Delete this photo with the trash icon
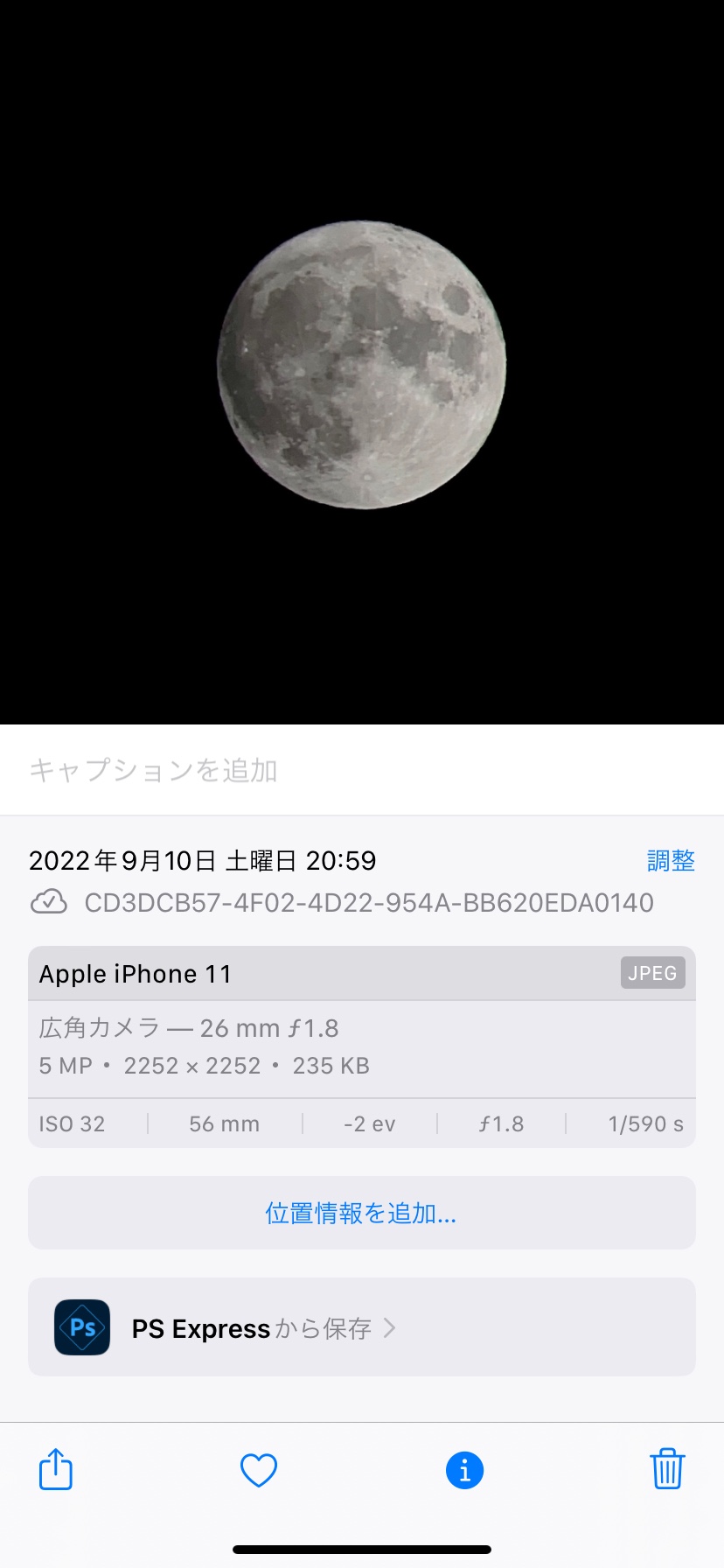Image resolution: width=724 pixels, height=1568 pixels. pyautogui.click(x=667, y=1469)
